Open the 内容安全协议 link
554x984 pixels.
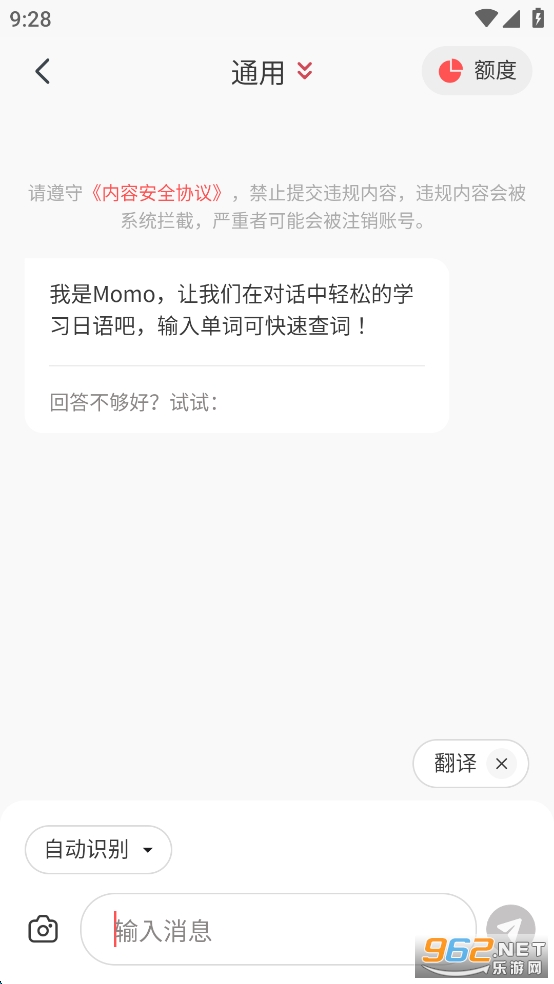(157, 193)
